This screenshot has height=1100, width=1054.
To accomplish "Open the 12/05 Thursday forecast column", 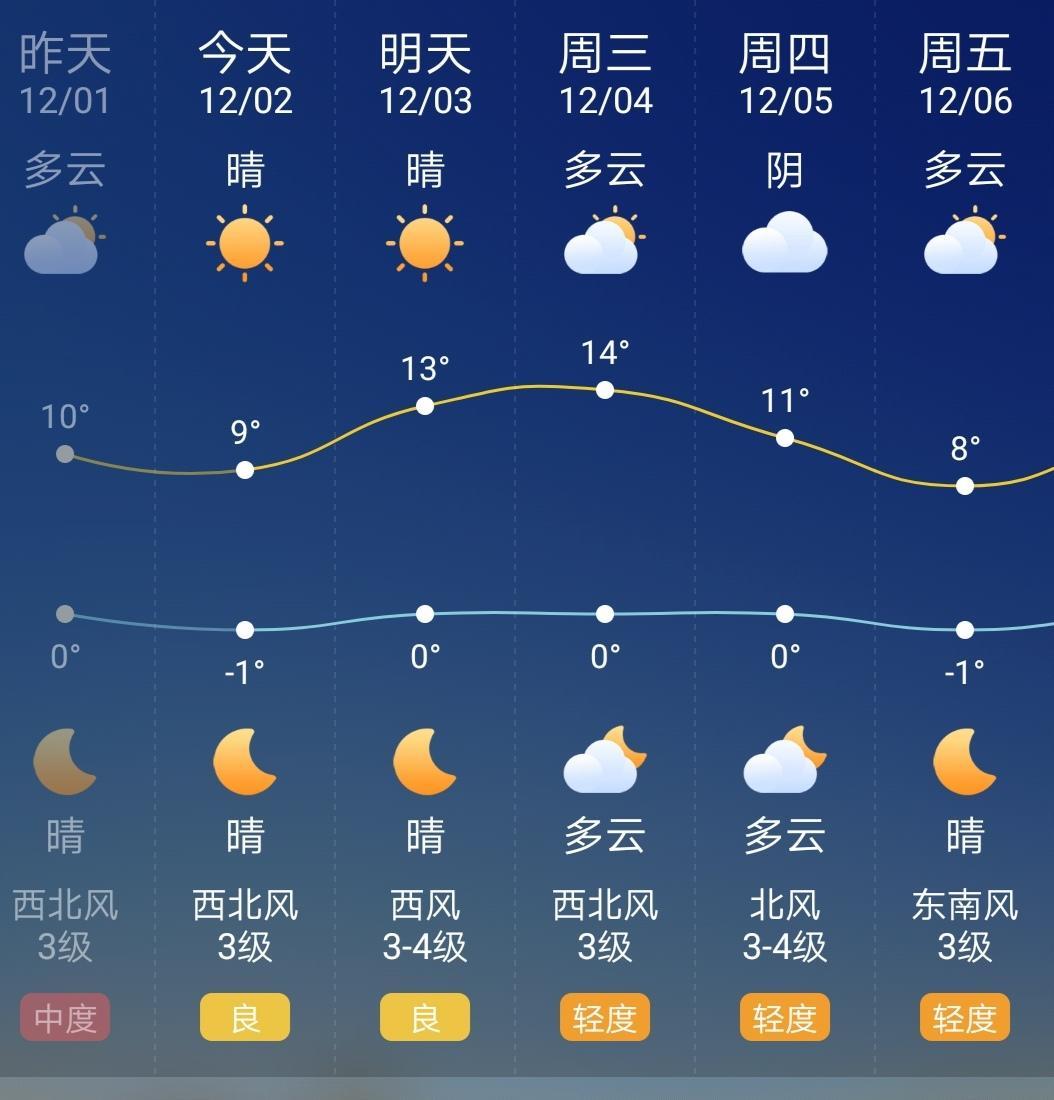I will pyautogui.click(x=785, y=75).
